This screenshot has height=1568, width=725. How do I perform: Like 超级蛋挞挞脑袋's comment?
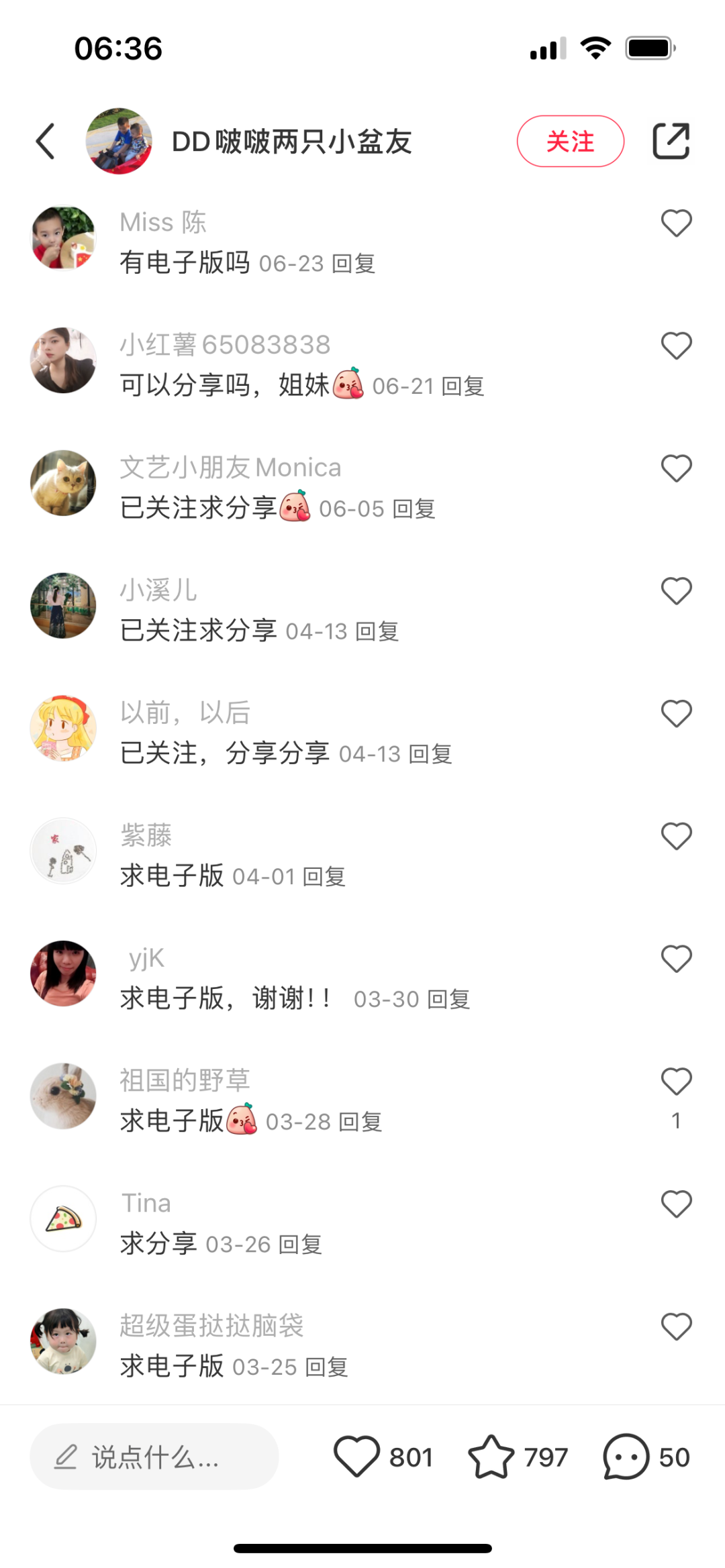676,1327
